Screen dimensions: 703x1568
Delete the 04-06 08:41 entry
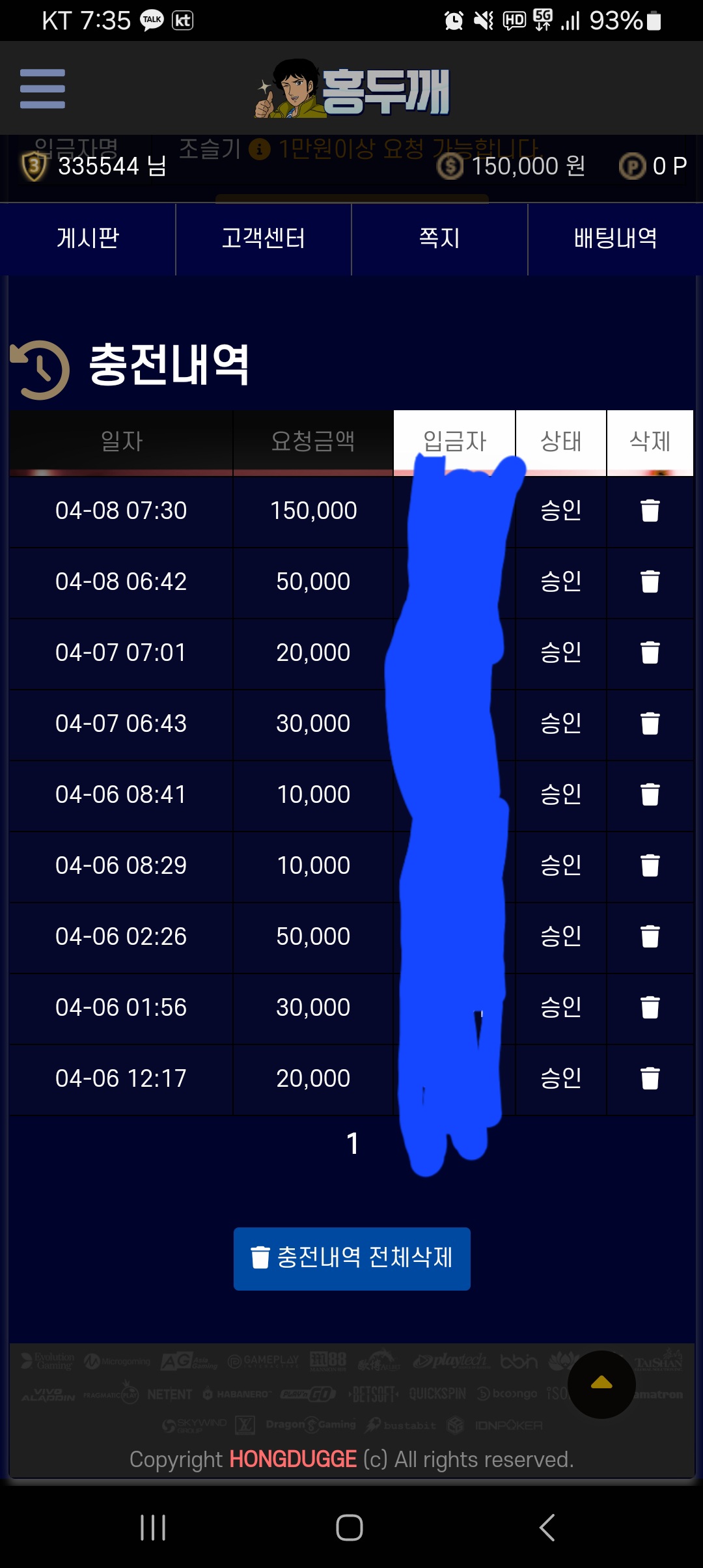650,795
